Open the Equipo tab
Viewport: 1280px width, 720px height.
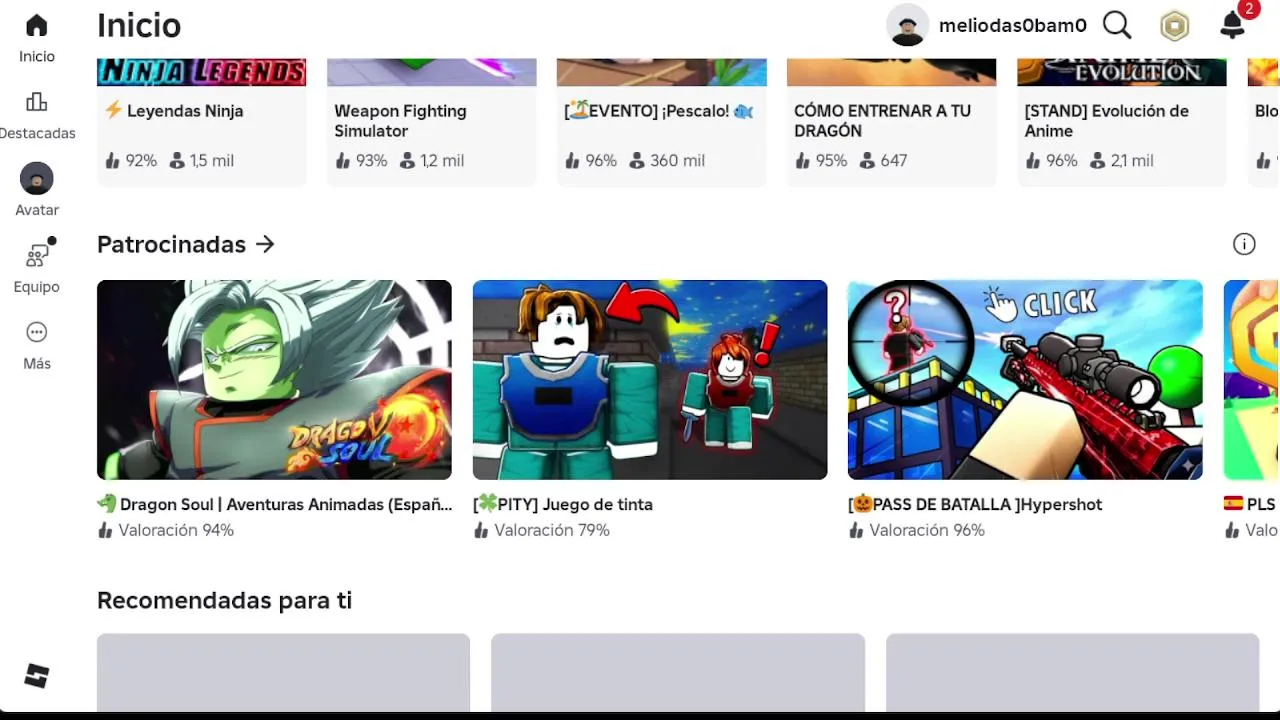37,267
